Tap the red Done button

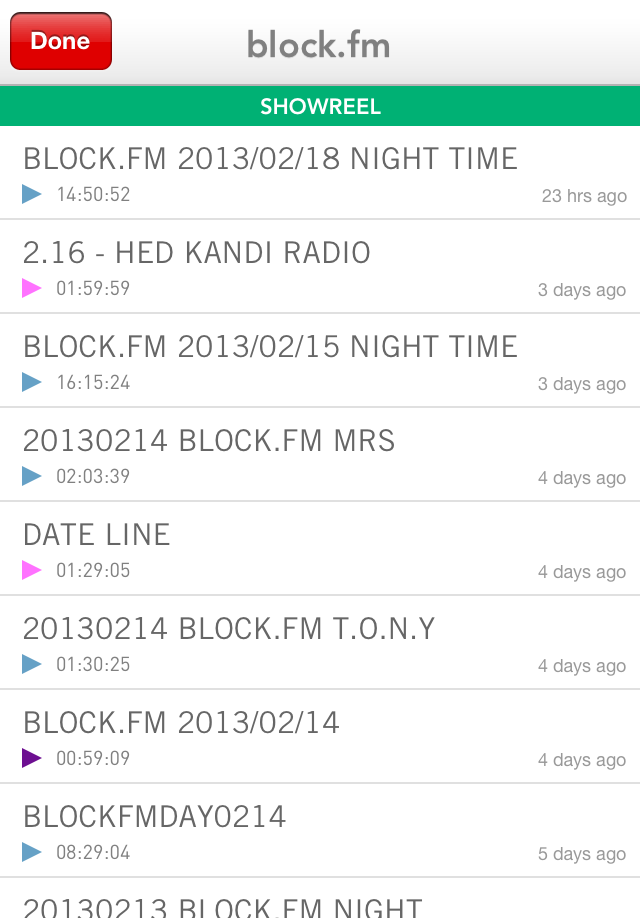pyautogui.click(x=61, y=41)
